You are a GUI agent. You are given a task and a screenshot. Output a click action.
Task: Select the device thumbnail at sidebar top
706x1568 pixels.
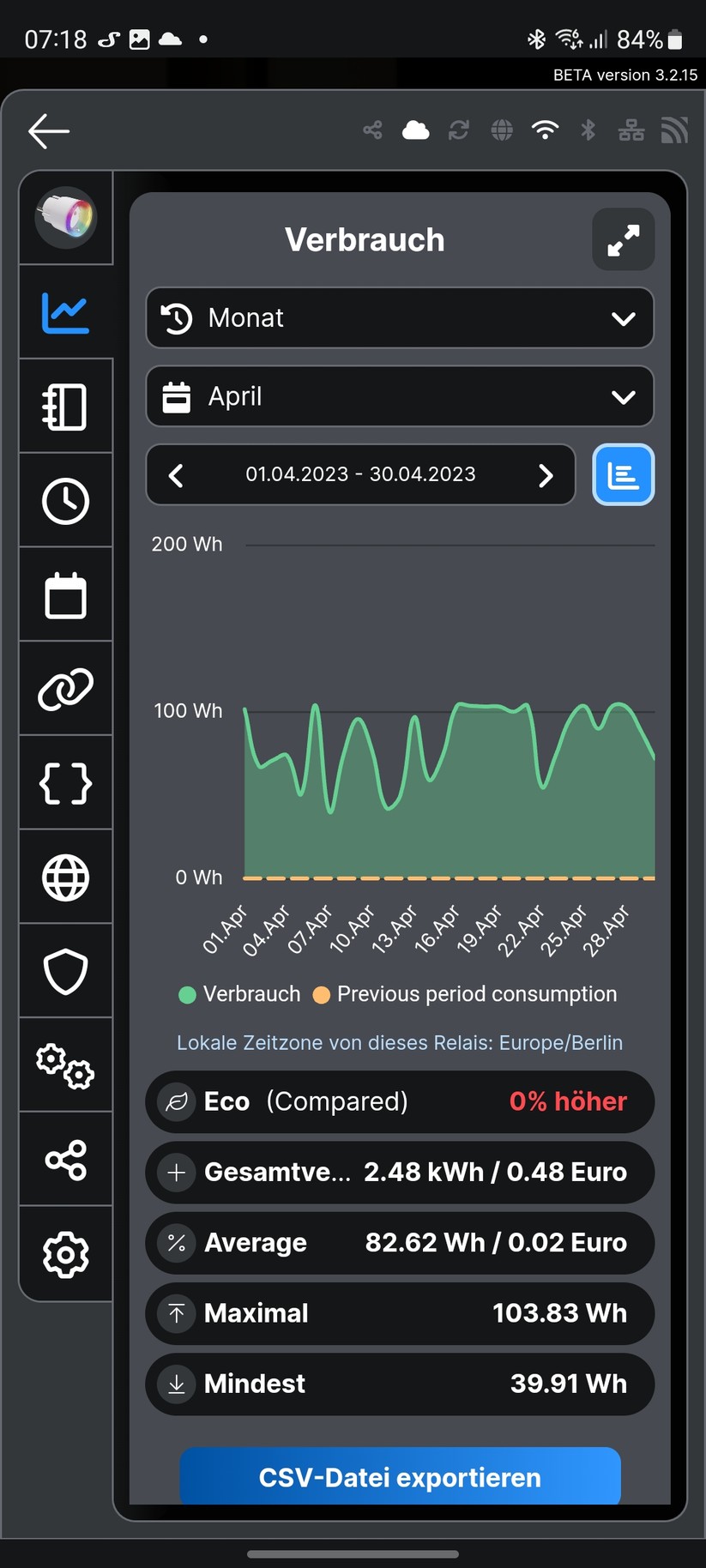pyautogui.click(x=64, y=217)
